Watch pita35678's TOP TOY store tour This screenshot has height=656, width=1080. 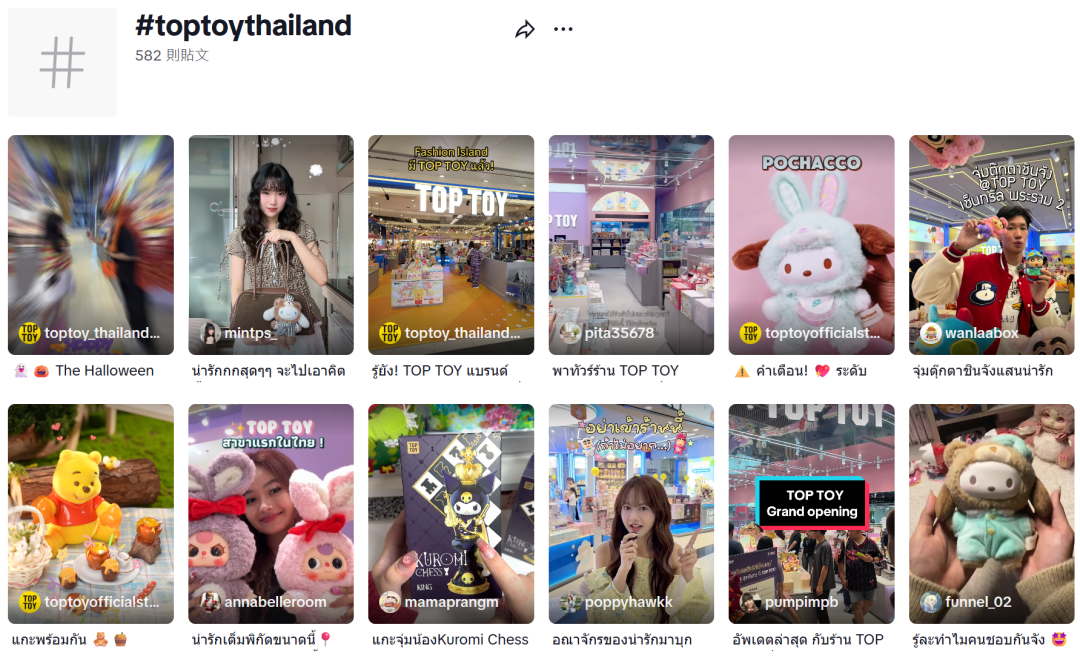tap(631, 244)
